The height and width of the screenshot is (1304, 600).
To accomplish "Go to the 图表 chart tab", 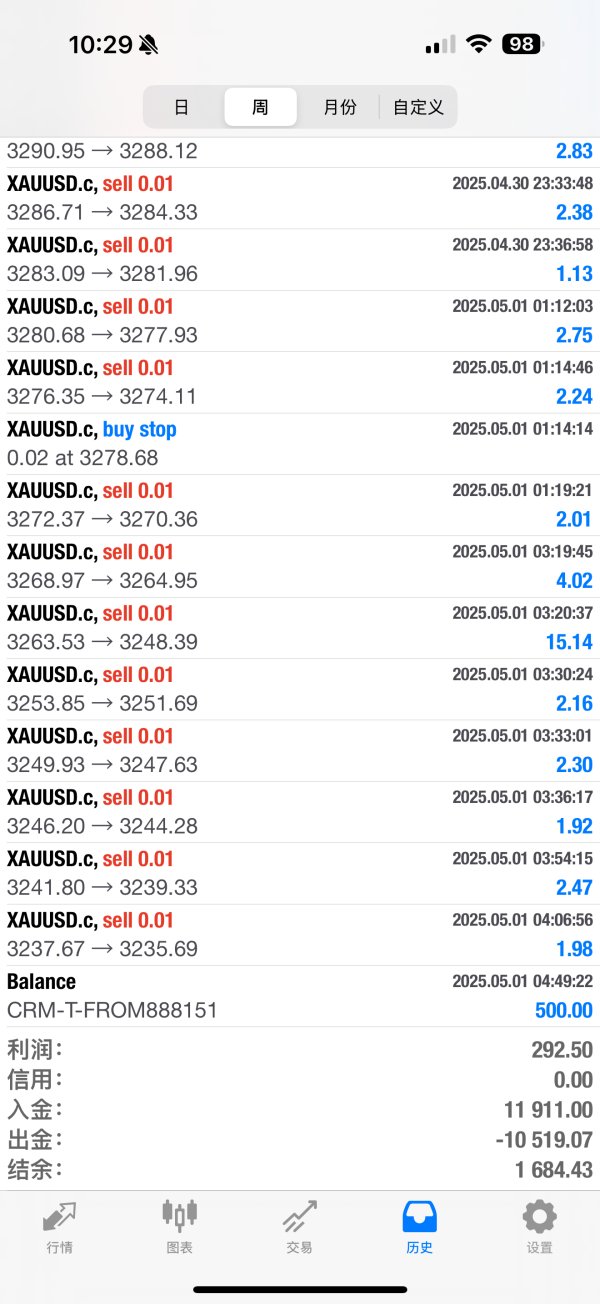I will (180, 1227).
